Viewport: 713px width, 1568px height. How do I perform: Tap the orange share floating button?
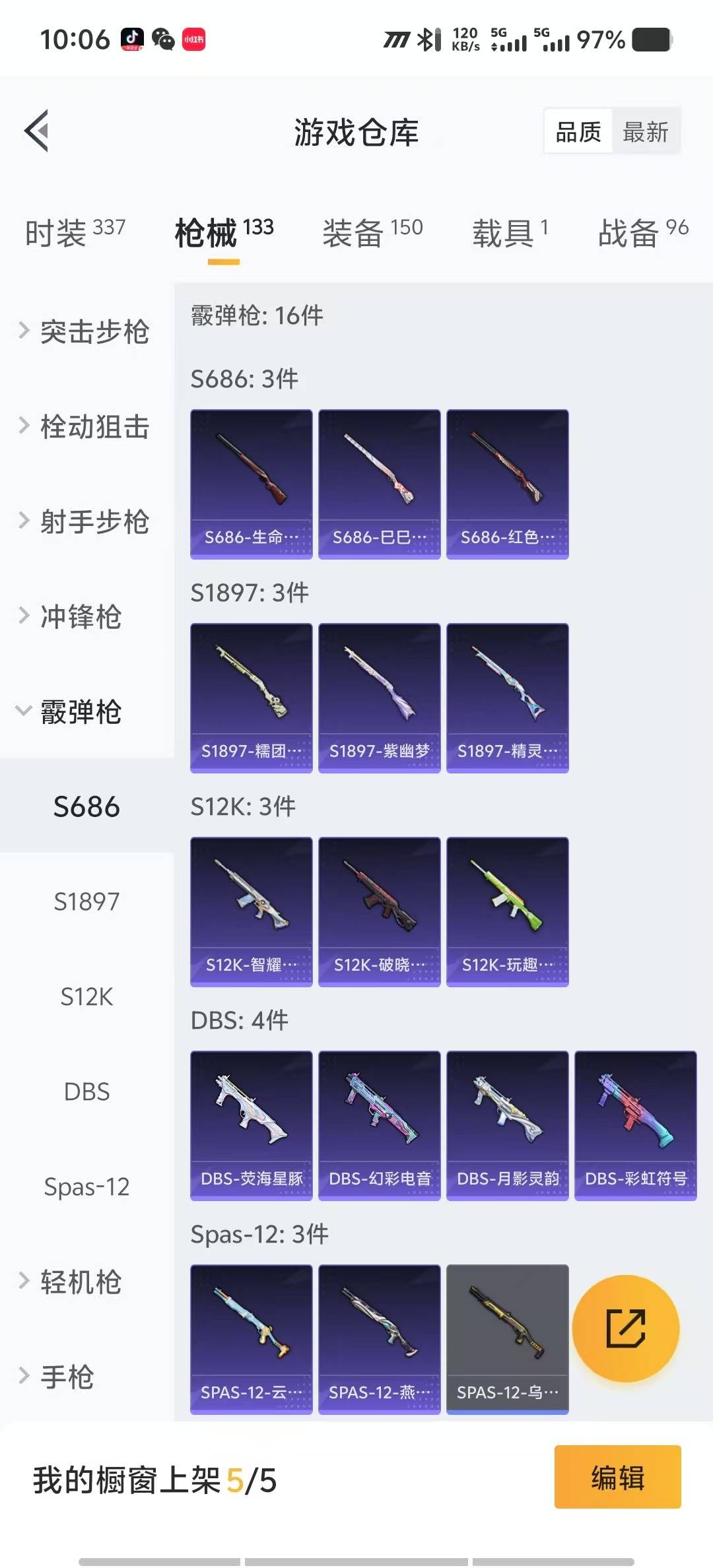point(625,1328)
